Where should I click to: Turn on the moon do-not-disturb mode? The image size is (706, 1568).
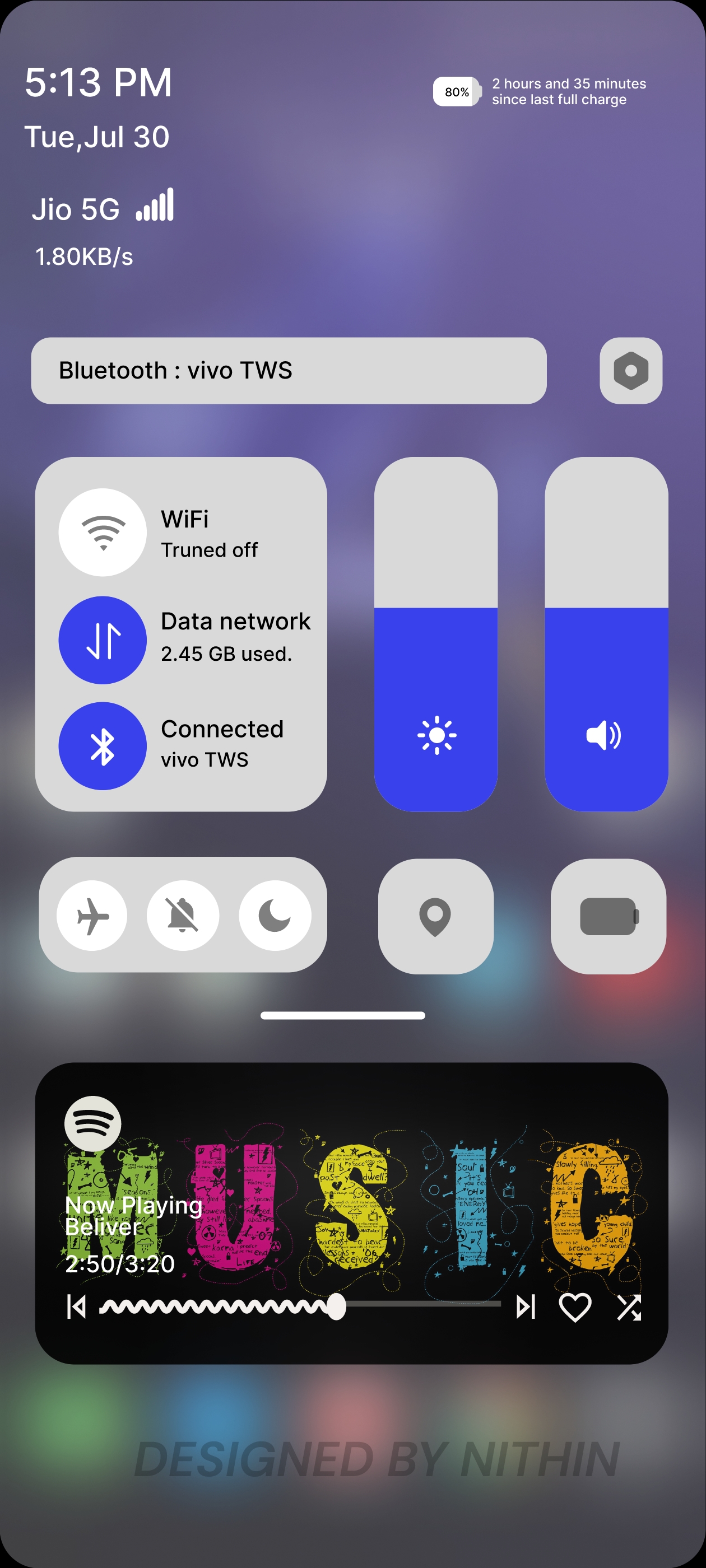point(275,916)
